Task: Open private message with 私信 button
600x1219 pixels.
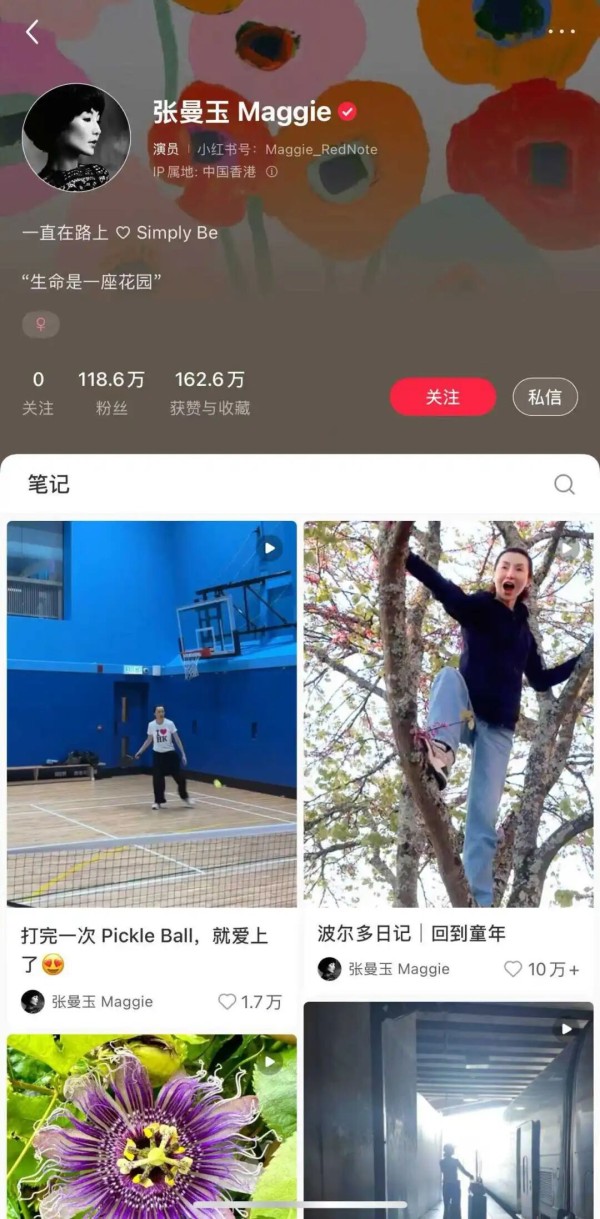Action: tap(545, 397)
